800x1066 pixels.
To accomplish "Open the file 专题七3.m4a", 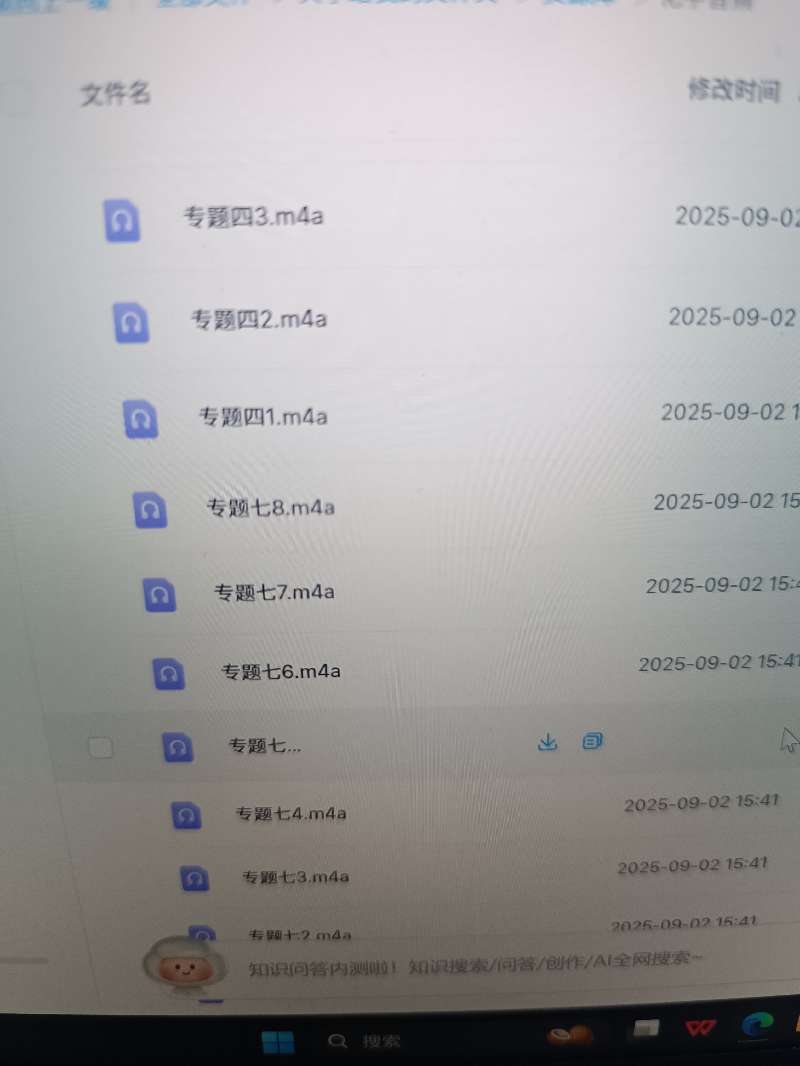I will [295, 877].
